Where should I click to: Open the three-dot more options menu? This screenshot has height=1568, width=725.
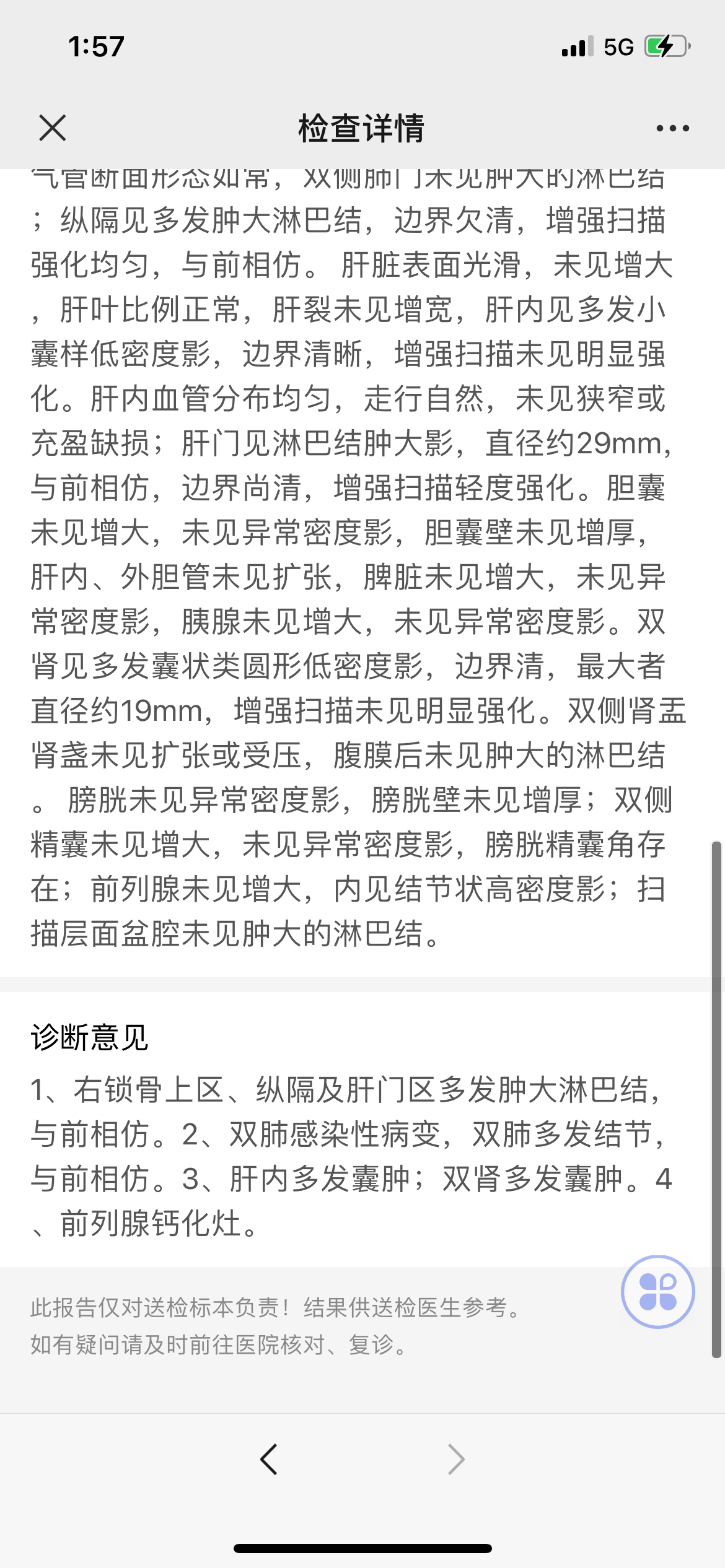point(672,128)
